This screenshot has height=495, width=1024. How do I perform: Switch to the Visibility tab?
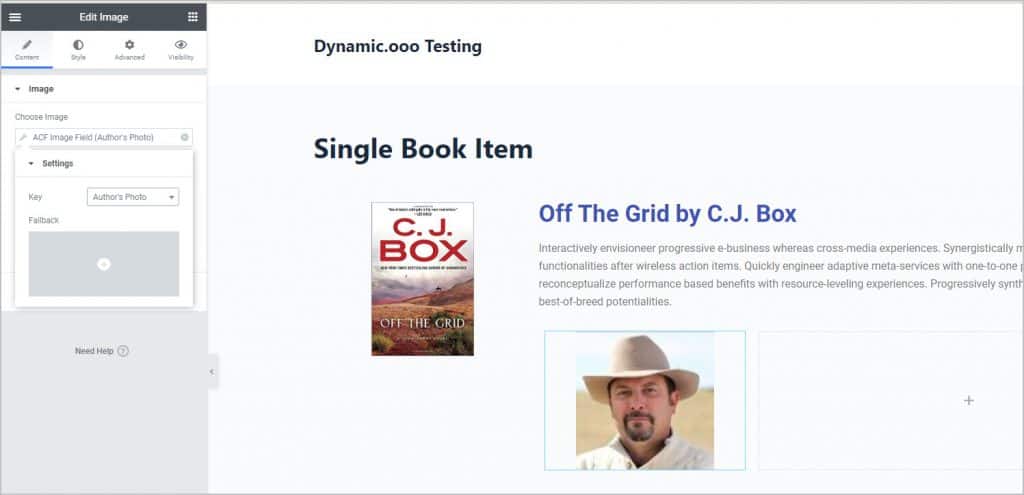(180, 50)
